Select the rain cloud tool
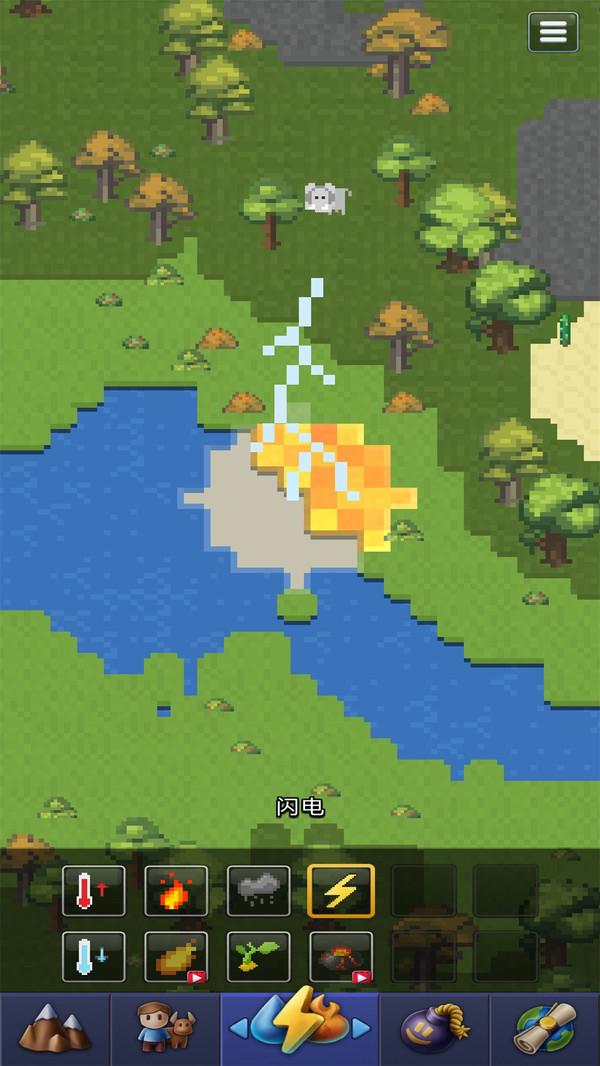 point(258,890)
